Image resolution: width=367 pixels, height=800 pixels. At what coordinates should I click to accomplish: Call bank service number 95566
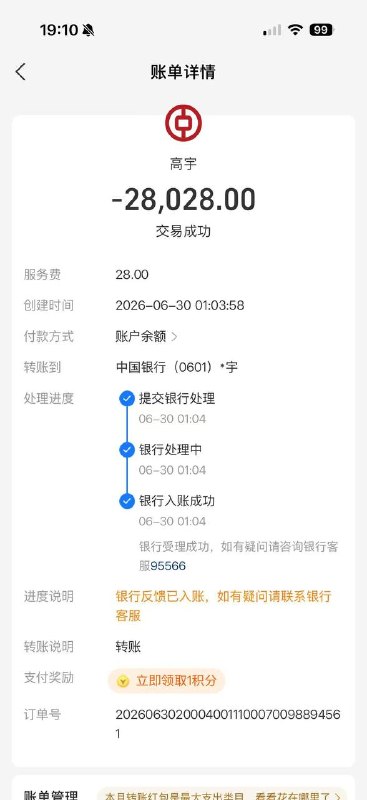168,566
